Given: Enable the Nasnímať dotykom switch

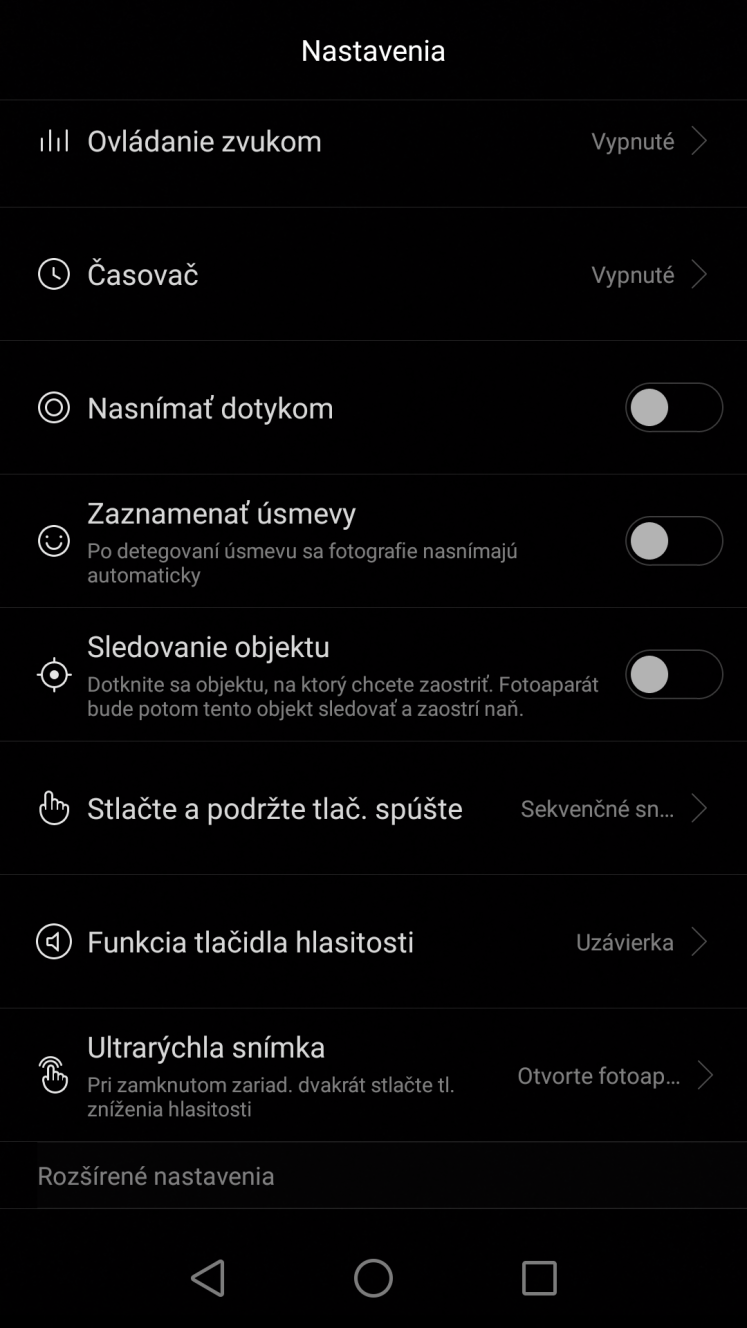Looking at the screenshot, I should pos(673,408).
